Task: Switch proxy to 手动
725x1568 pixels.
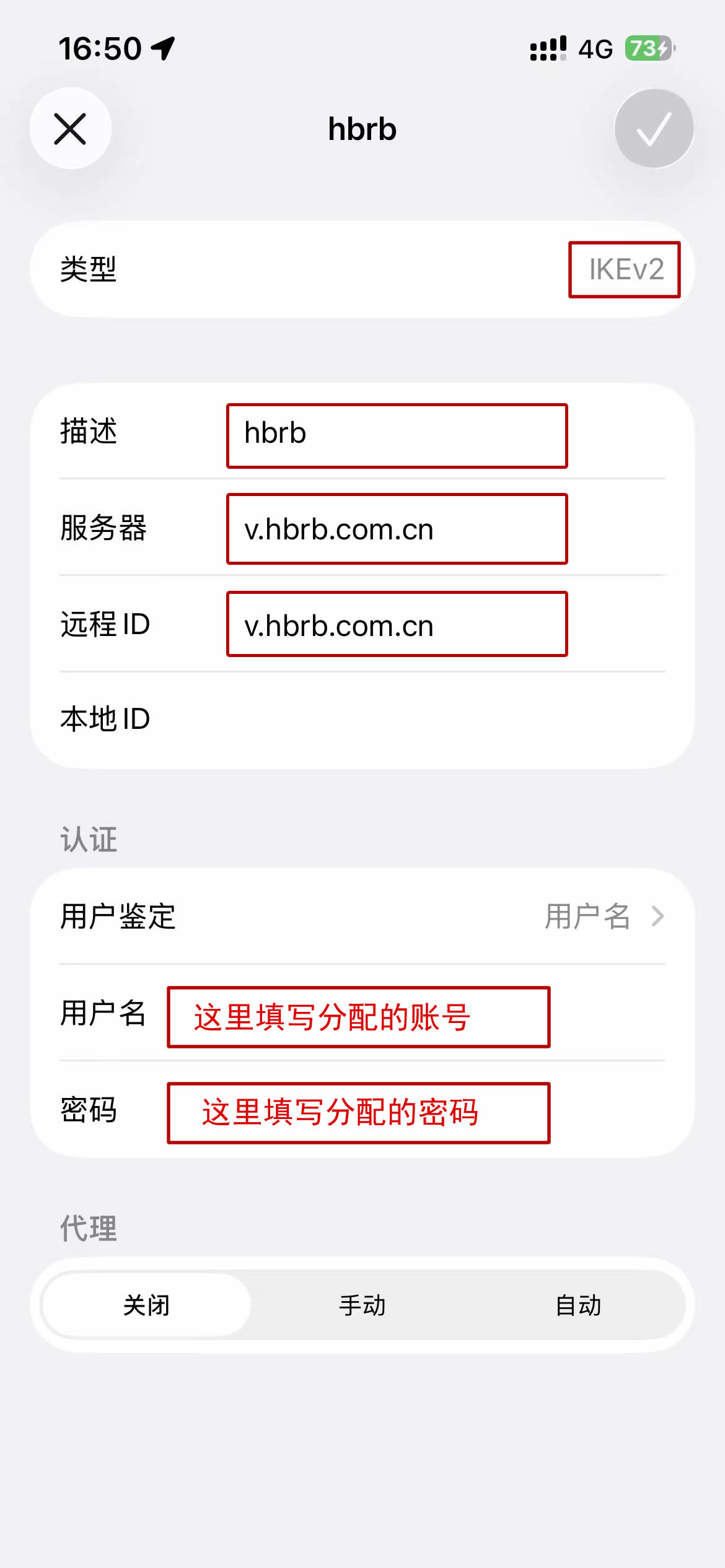Action: [x=362, y=1305]
